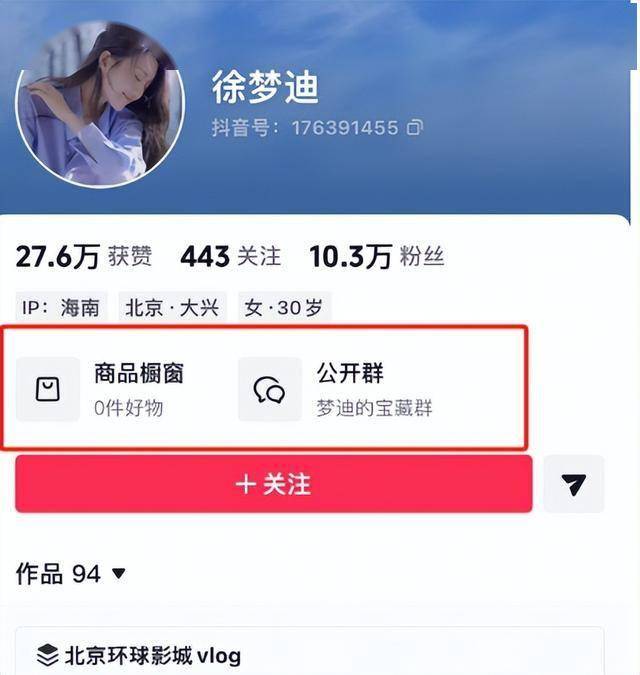Open 徐梦迪's profile avatar
Image resolution: width=640 pixels, height=675 pixels.
(98, 102)
